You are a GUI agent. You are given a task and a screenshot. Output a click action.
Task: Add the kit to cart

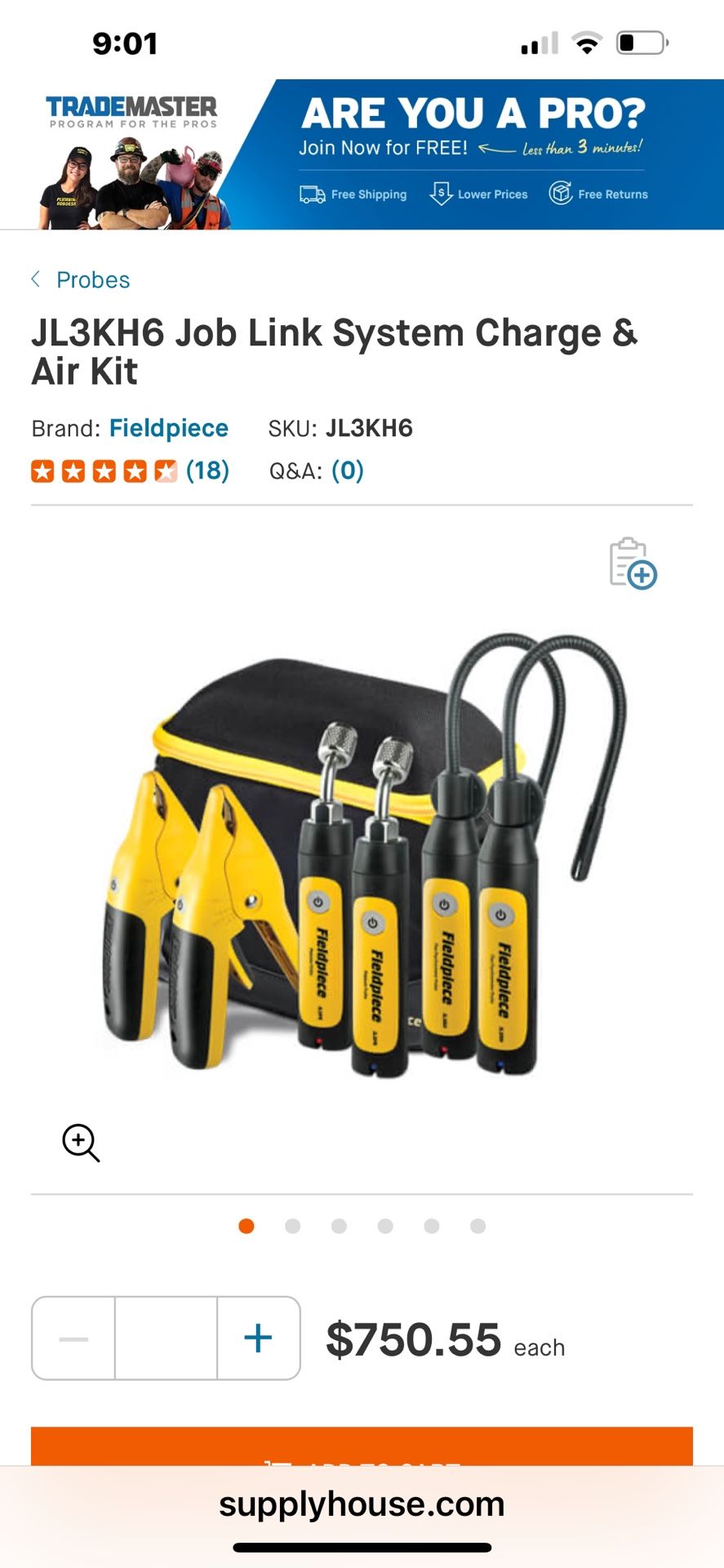(x=362, y=1449)
